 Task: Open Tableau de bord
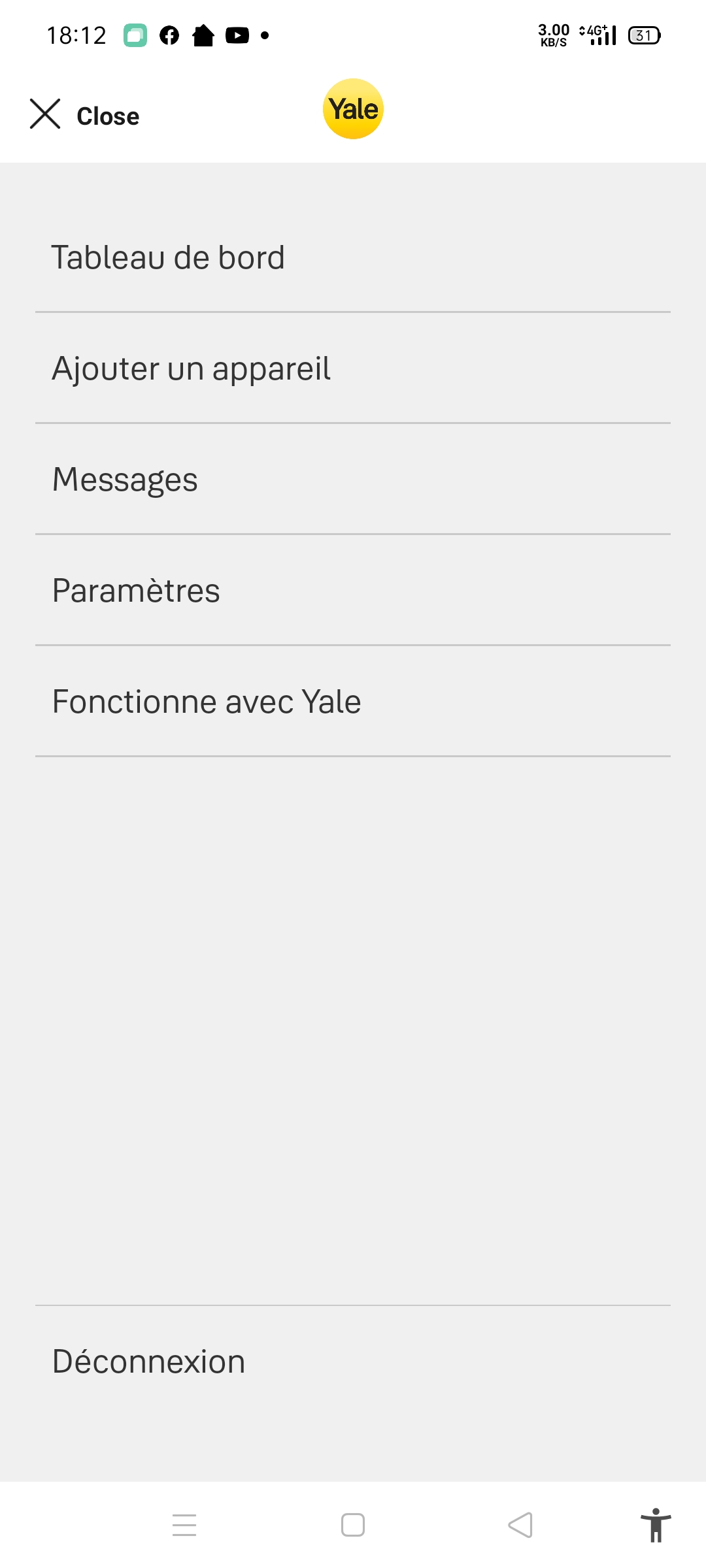coord(353,257)
